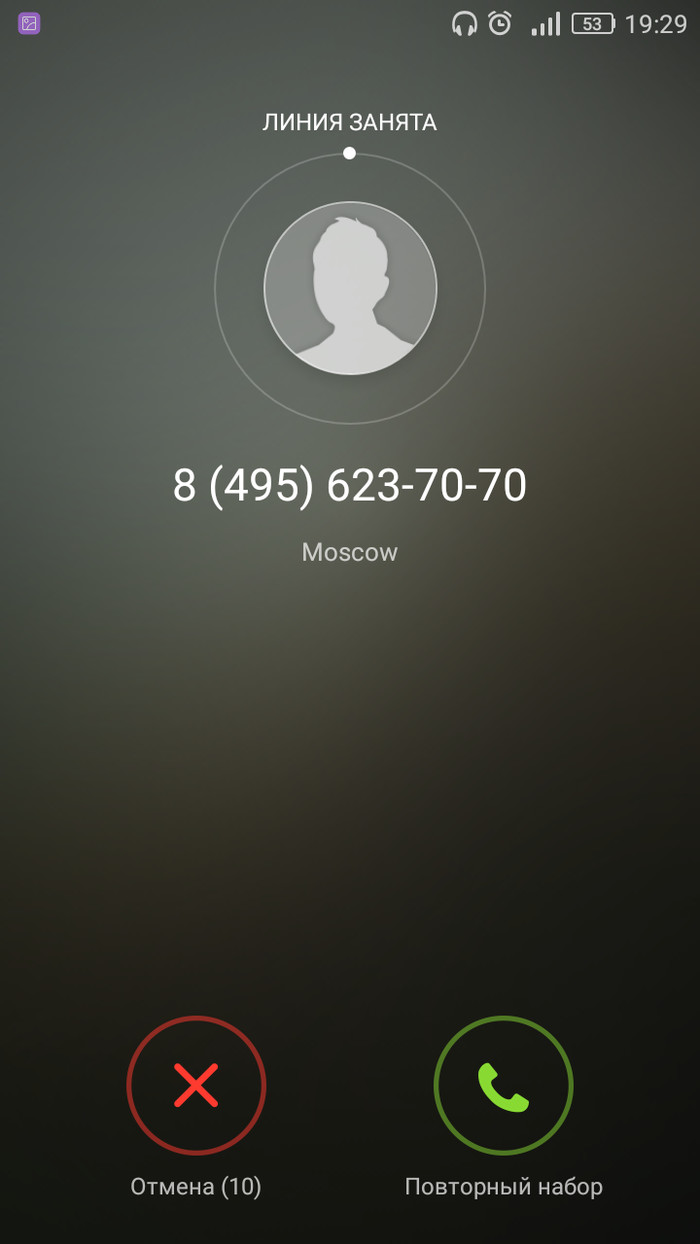700x1244 pixels.
Task: Redial the number via Повторный набор
Action: 503,1085
